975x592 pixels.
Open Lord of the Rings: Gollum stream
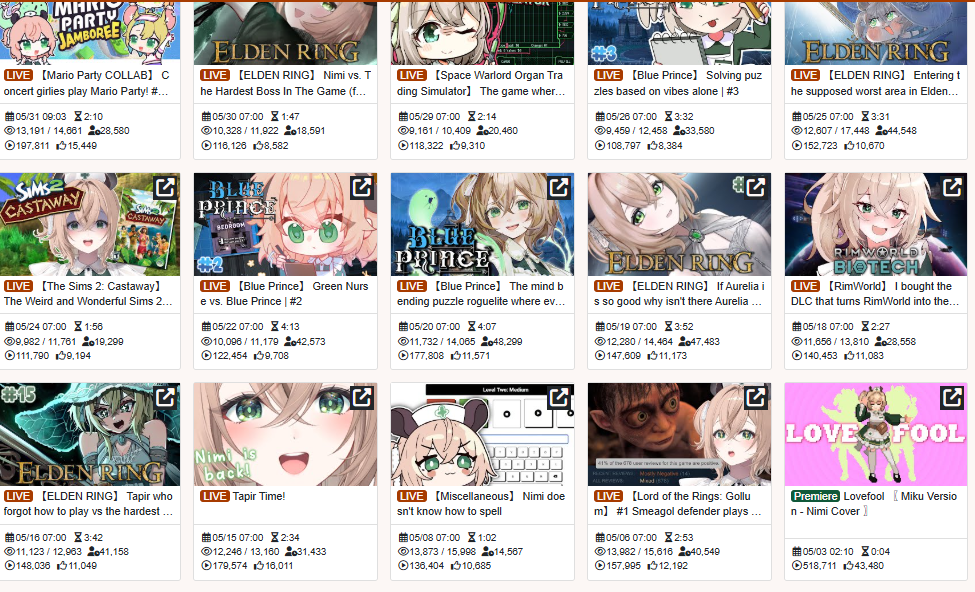pyautogui.click(x=678, y=503)
